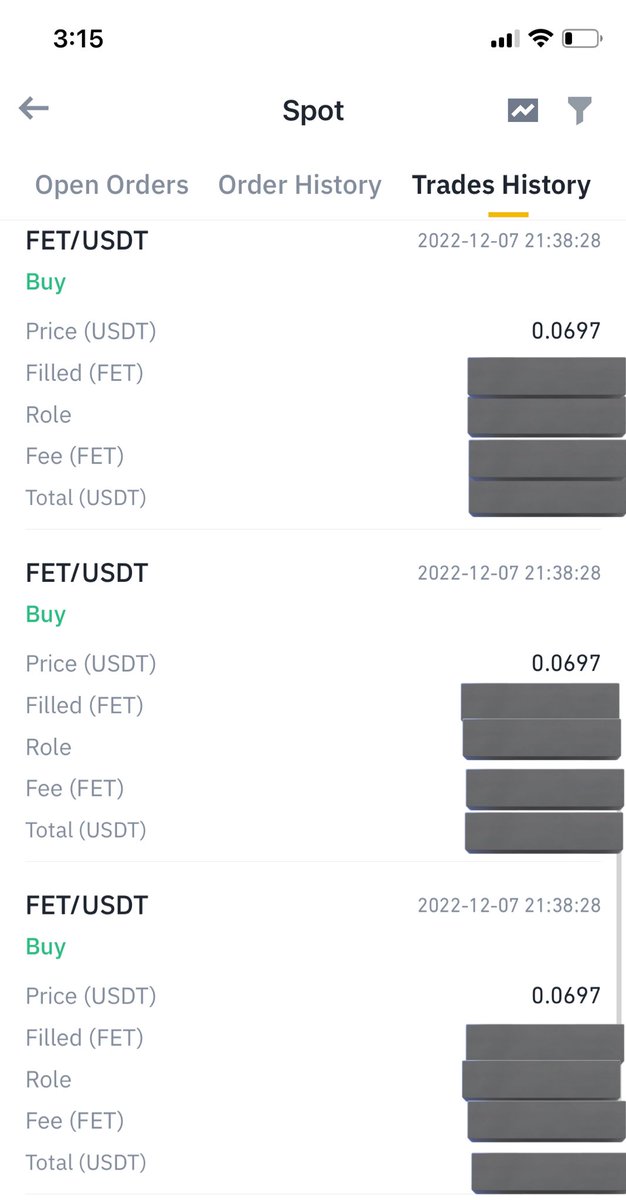Switch to the Open Orders tab
Image resolution: width=626 pixels, height=1200 pixels.
pos(112,185)
